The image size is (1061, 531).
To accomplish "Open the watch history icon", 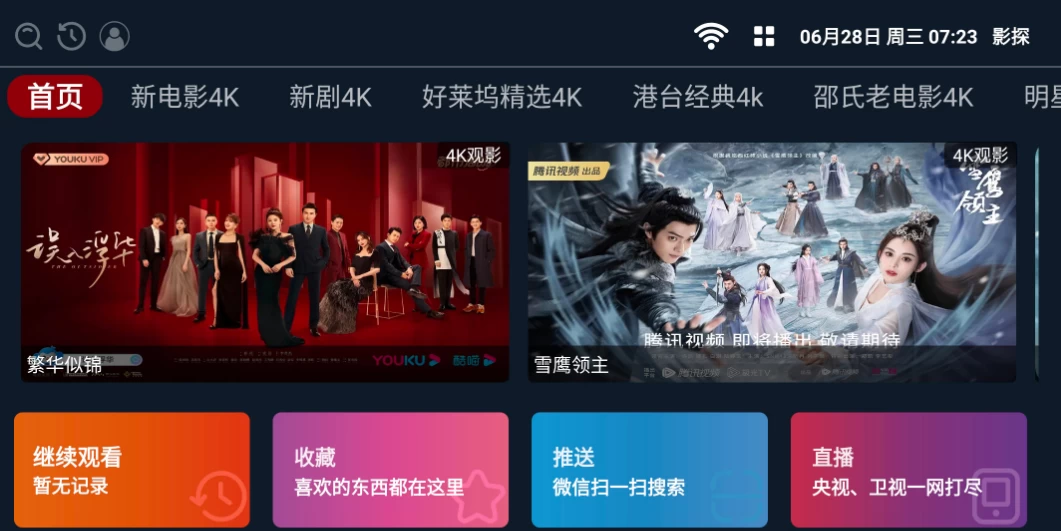I will click(x=71, y=37).
